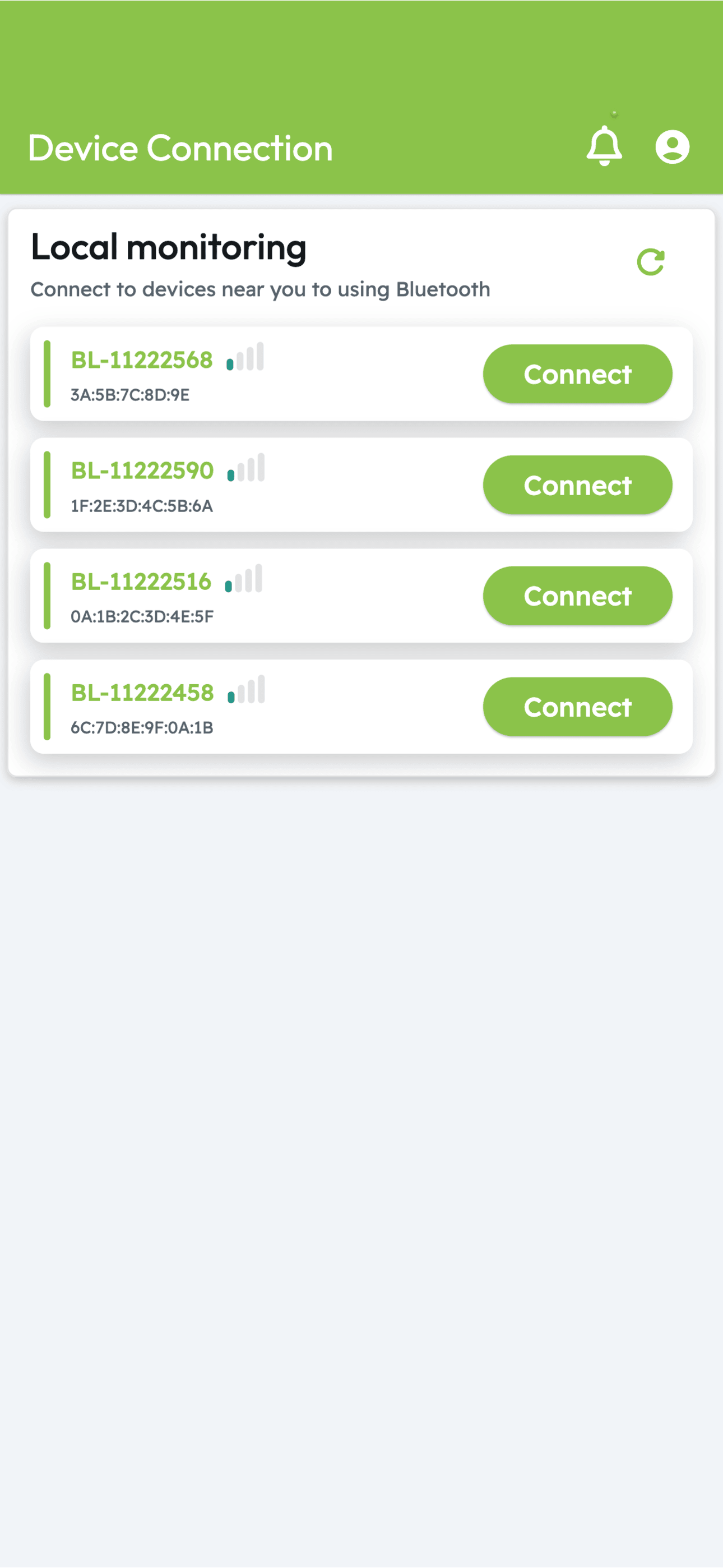
Task: Check signal strength bars for BL-11222568
Action: click(245, 359)
